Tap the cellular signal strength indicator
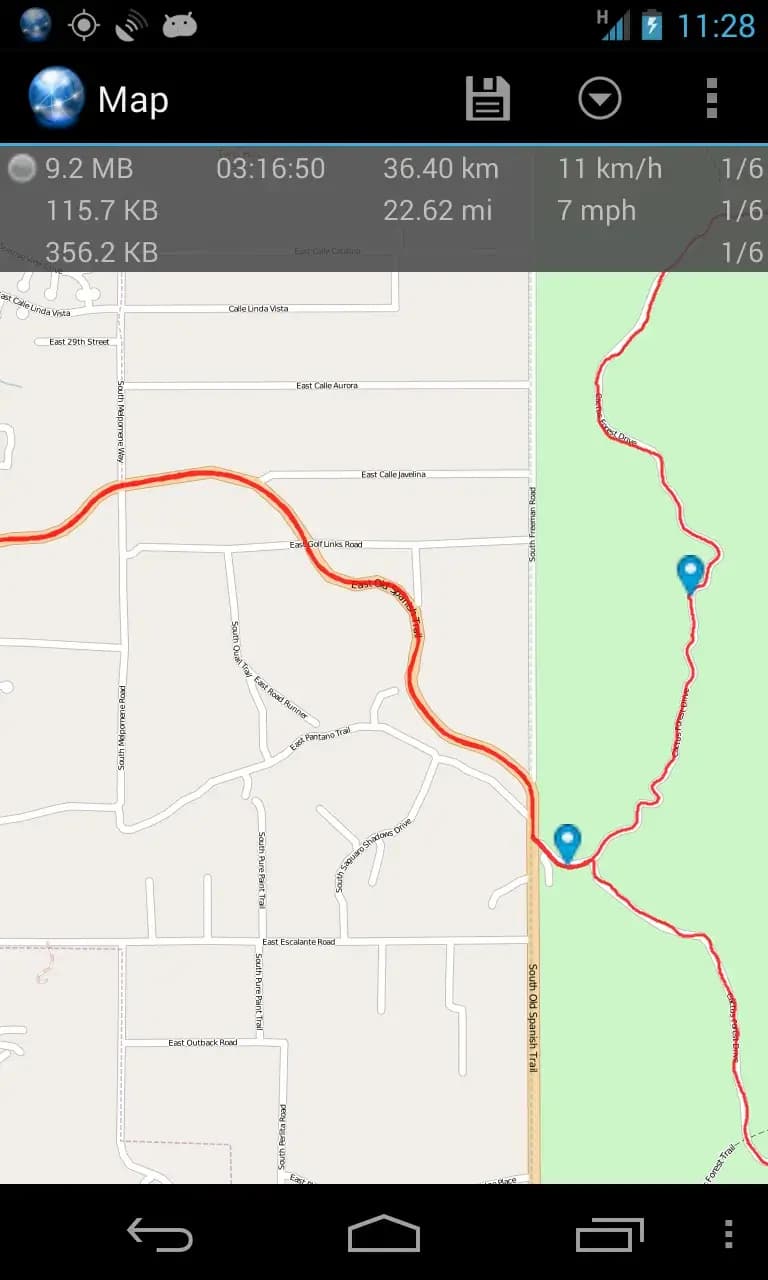 [x=614, y=24]
